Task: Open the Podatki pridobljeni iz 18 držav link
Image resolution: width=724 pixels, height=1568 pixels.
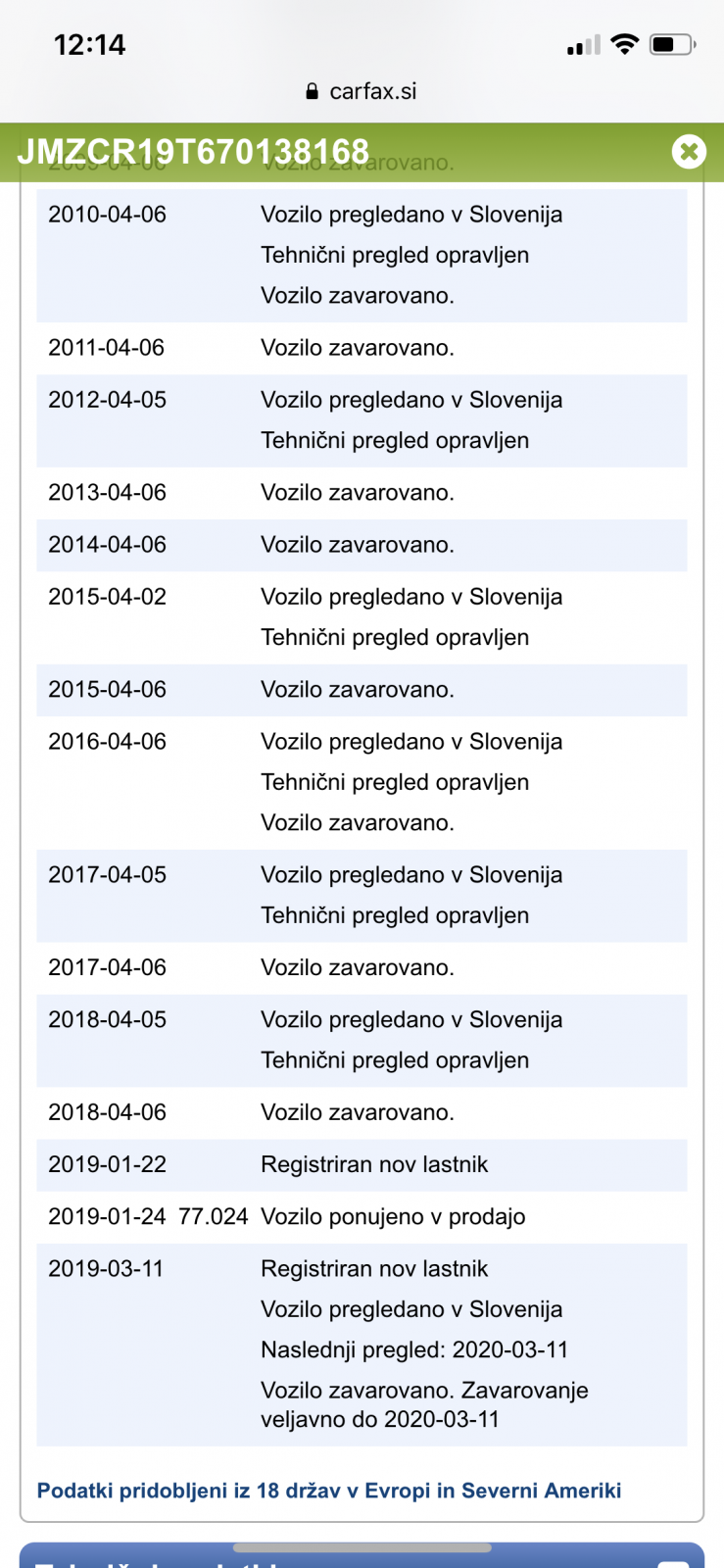Action: click(329, 1491)
